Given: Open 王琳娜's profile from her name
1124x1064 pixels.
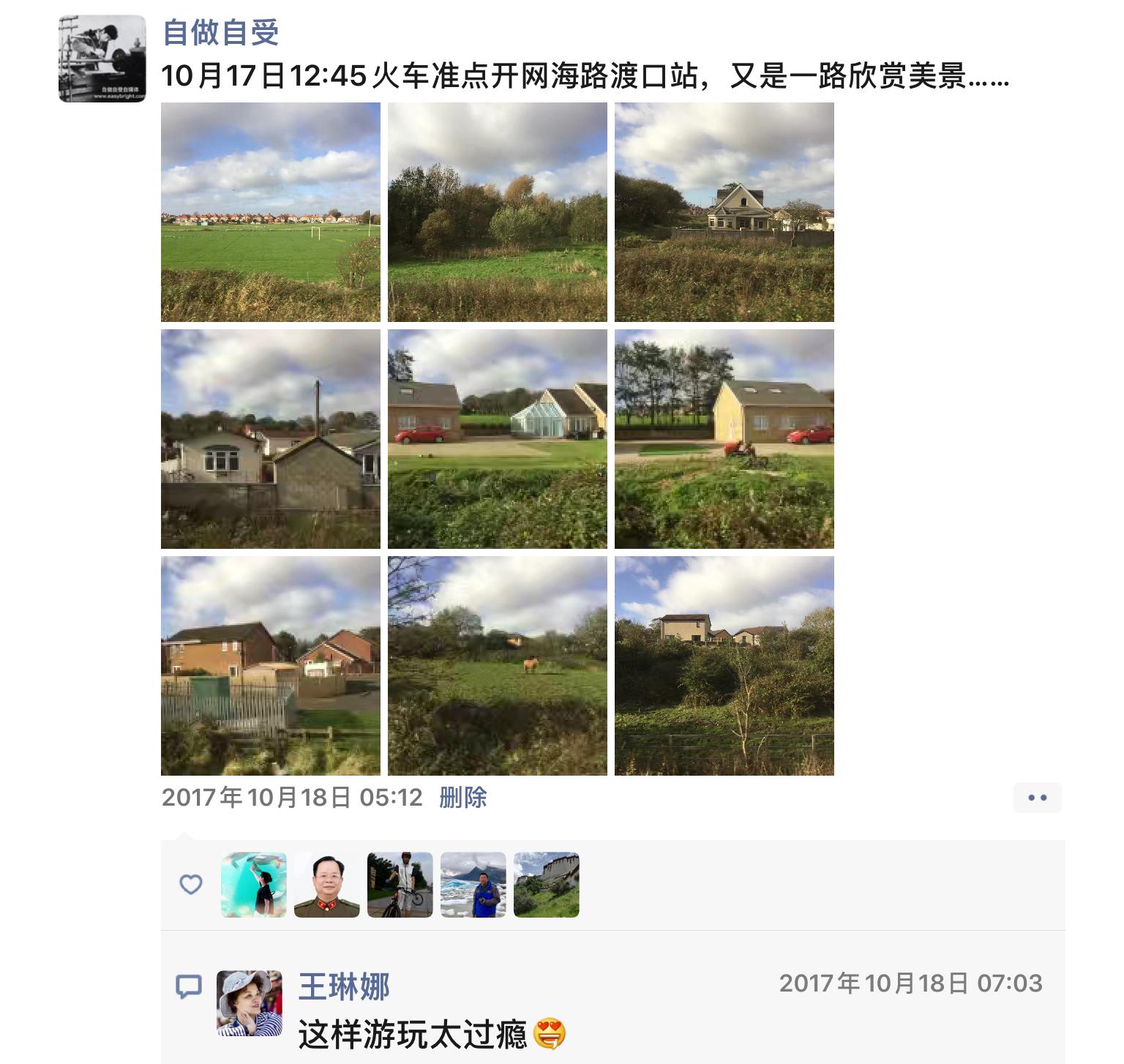Looking at the screenshot, I should [x=344, y=986].
